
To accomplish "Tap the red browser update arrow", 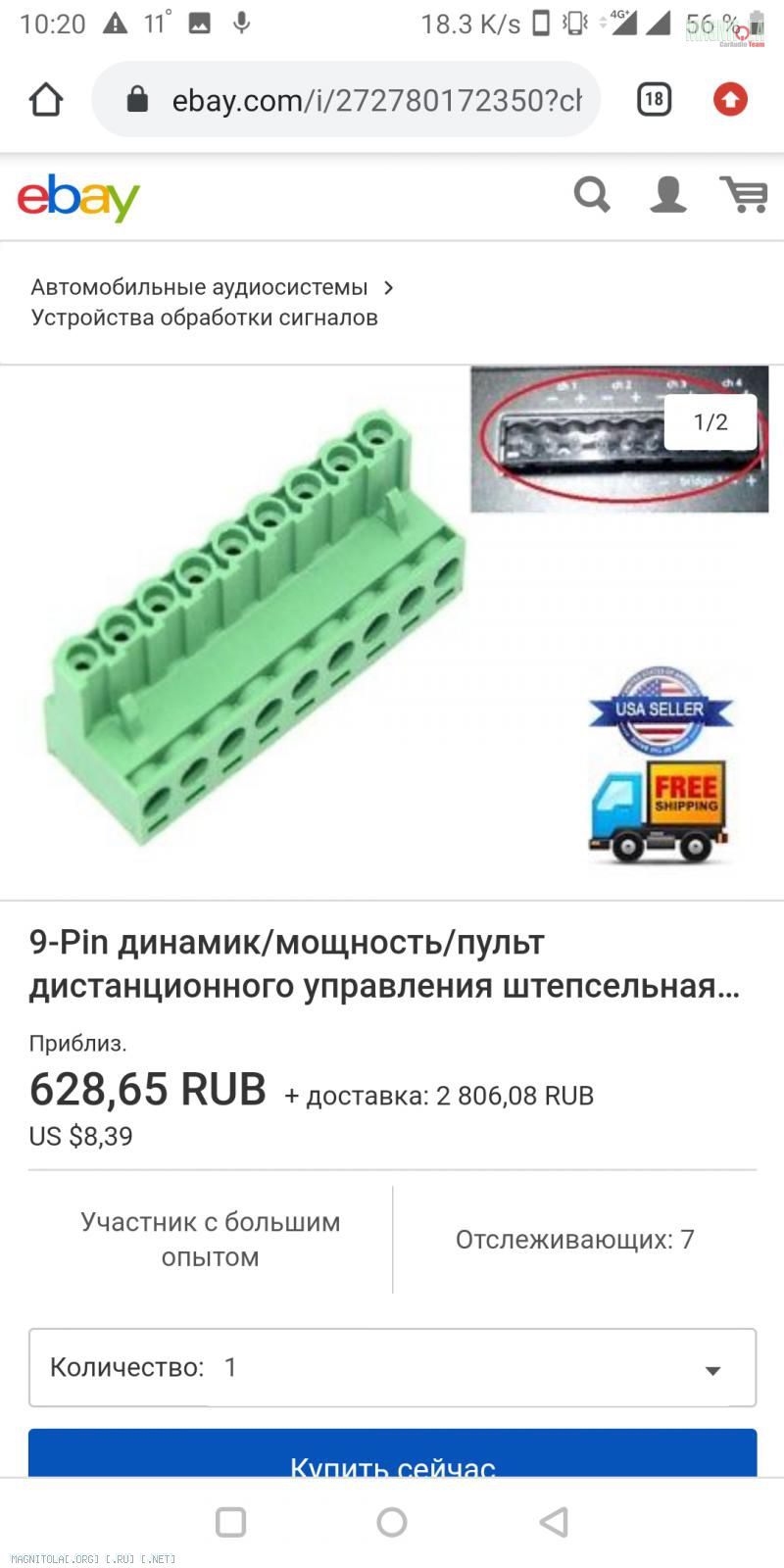I will 730,100.
